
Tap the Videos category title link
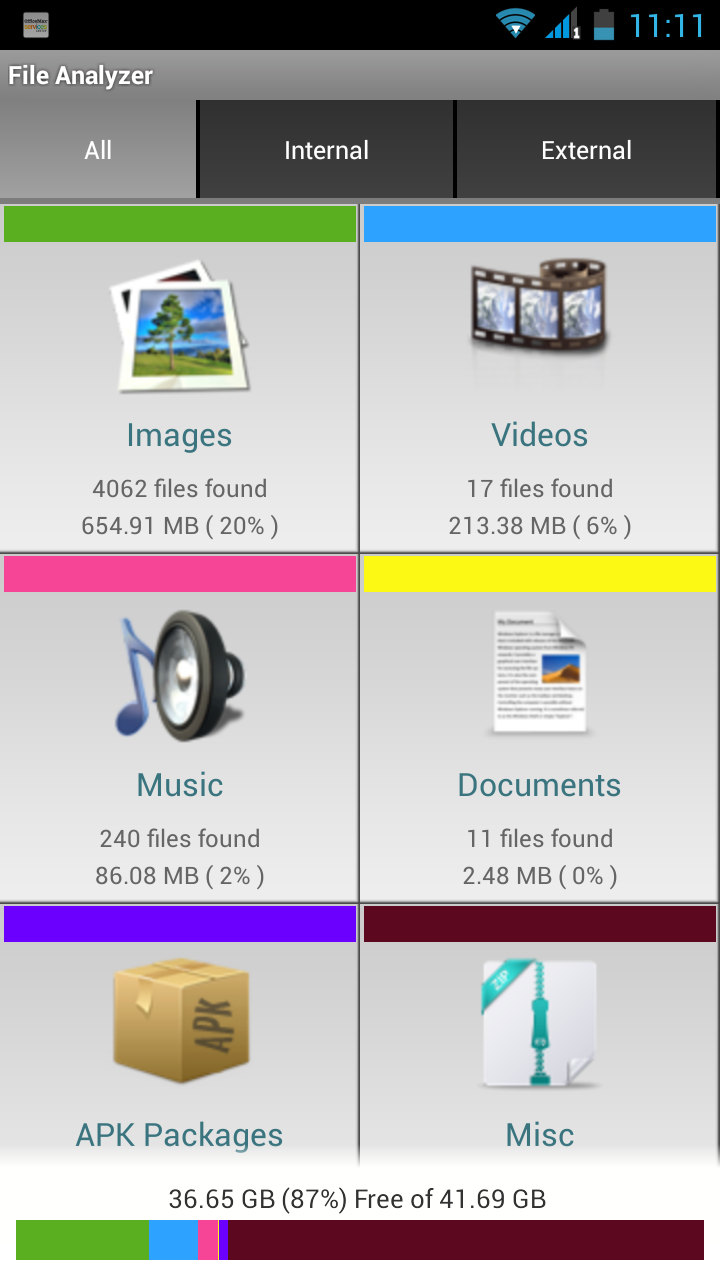coord(539,435)
